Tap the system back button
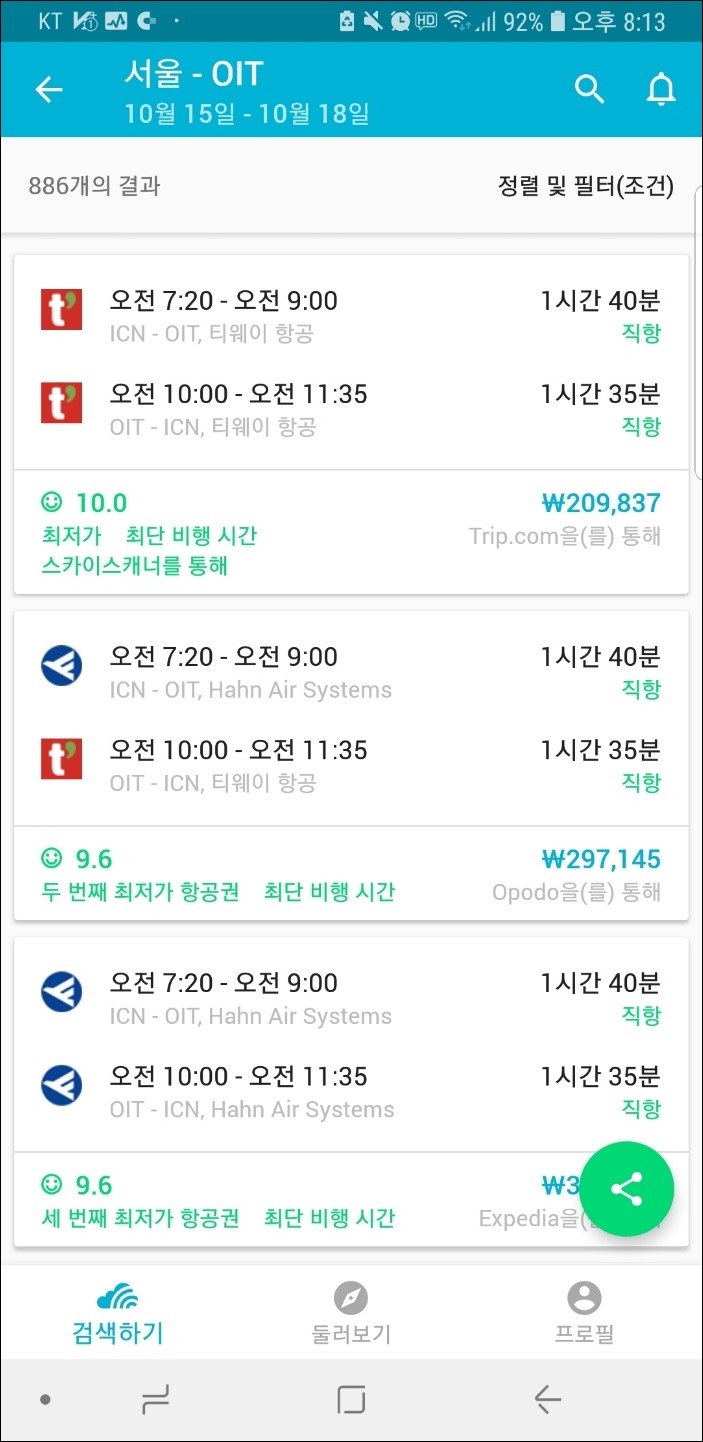 [547, 1400]
